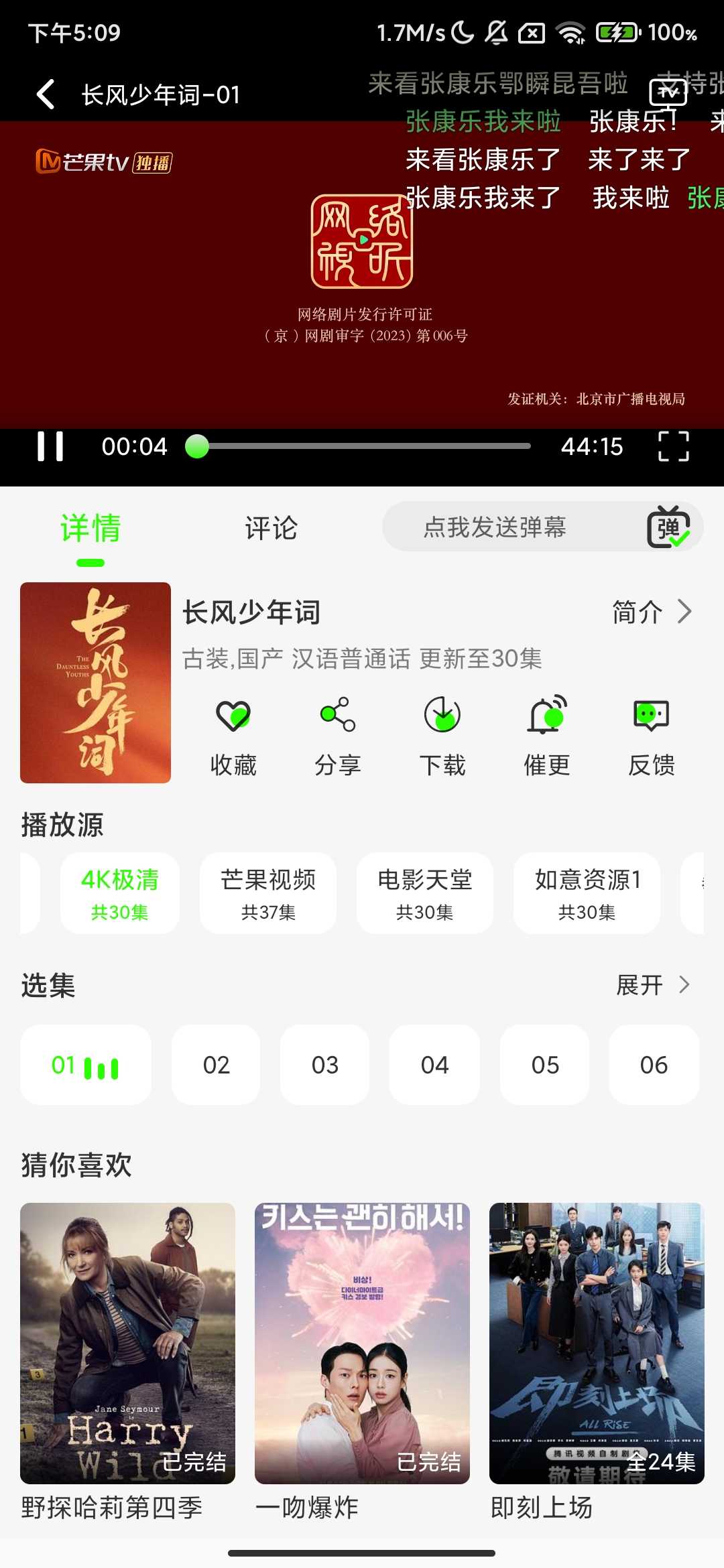Stay on the 详情 tab
This screenshot has width=724, height=1568.
point(90,529)
